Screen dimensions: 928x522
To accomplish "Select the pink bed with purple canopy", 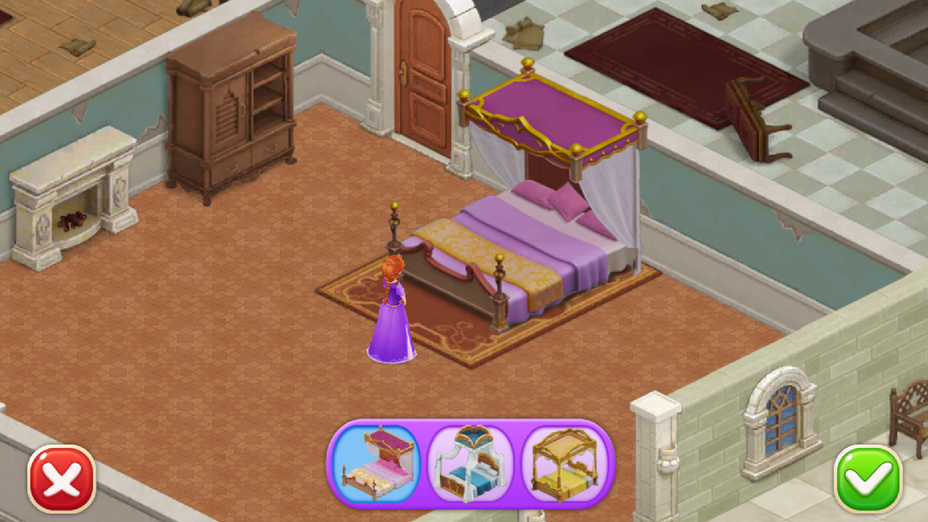I will click(x=378, y=463).
